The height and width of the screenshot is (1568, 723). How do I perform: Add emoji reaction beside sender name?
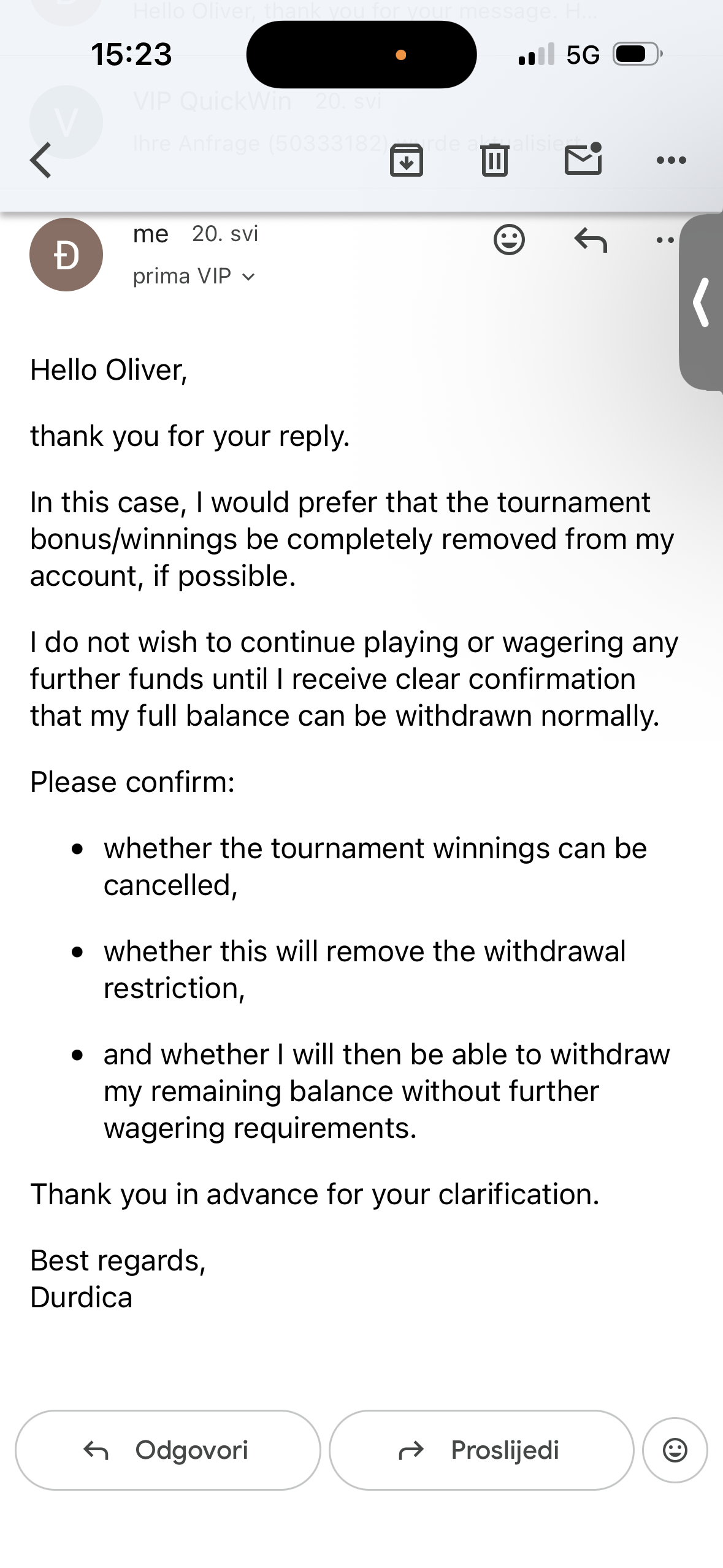509,239
